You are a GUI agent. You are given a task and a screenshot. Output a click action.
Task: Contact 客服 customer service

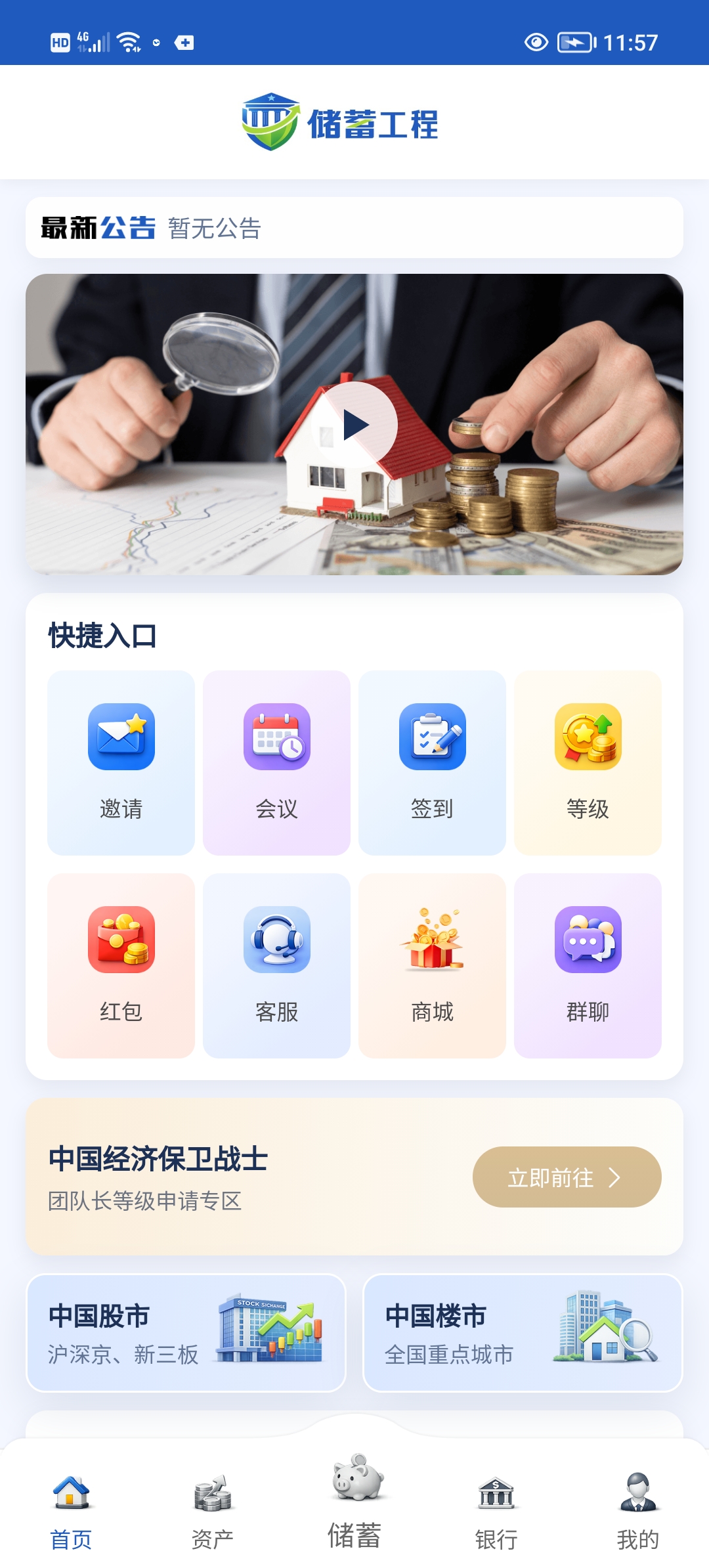pyautogui.click(x=276, y=965)
